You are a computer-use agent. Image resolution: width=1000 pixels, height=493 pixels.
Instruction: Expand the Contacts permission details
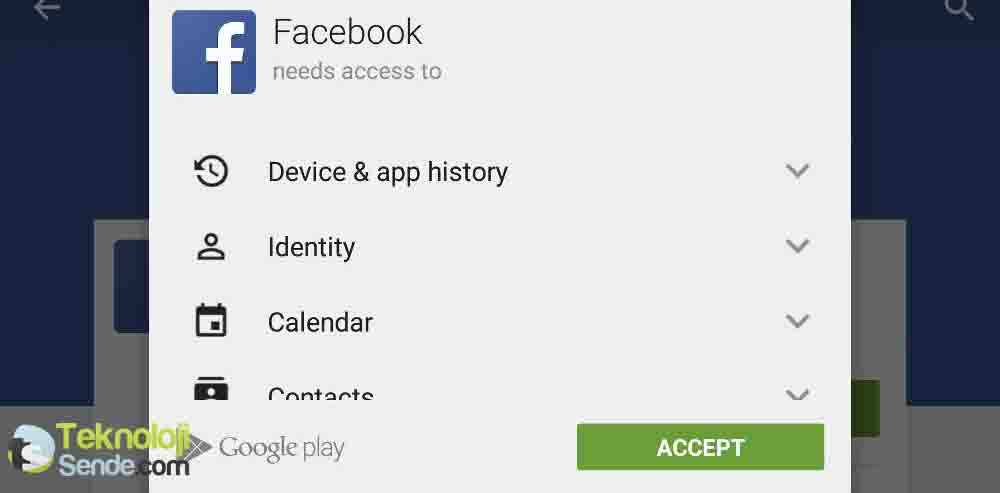pos(797,394)
